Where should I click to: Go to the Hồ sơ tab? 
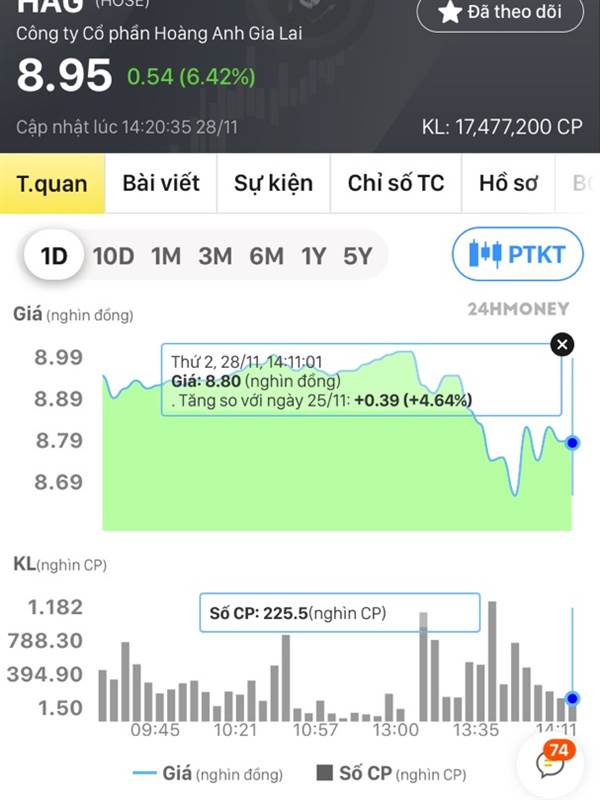pyautogui.click(x=508, y=184)
